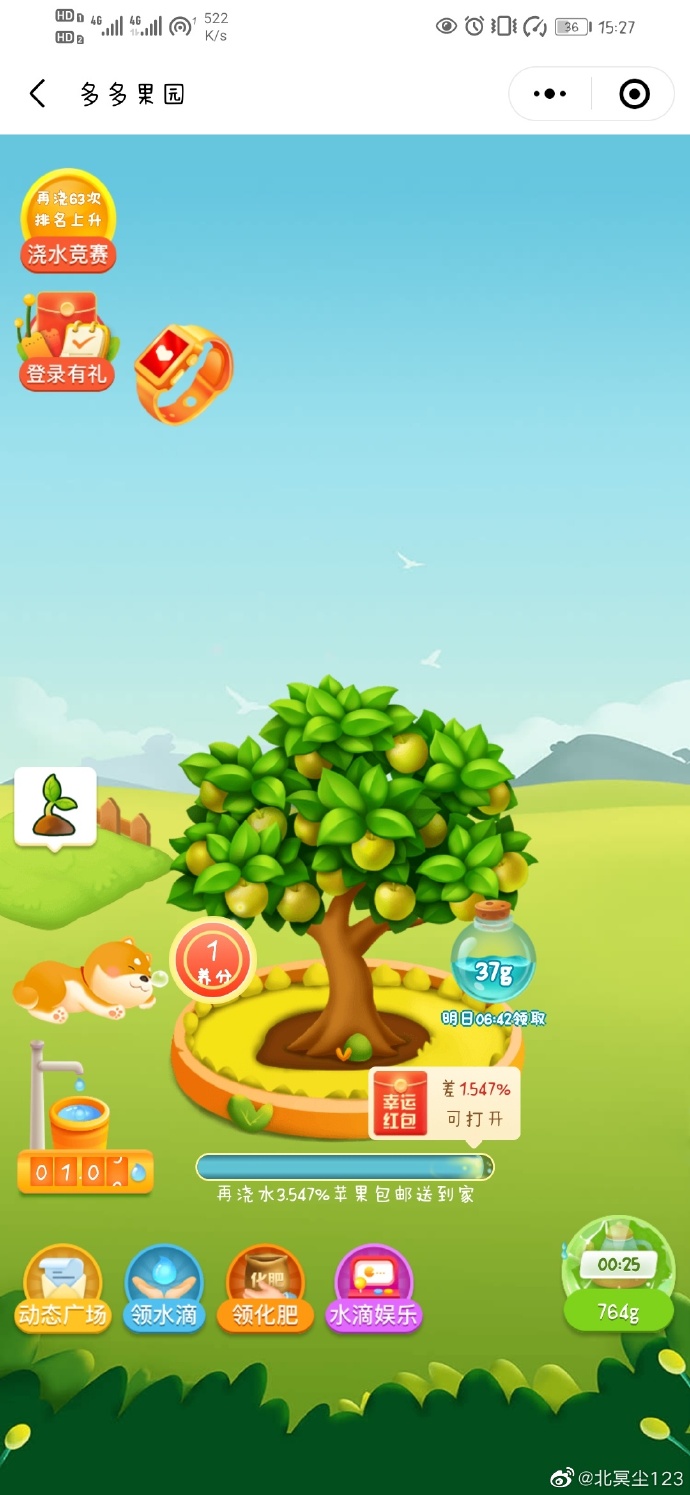This screenshot has width=690, height=1495.
Task: Open 领水滴 to collect water drops
Action: pos(164,1290)
